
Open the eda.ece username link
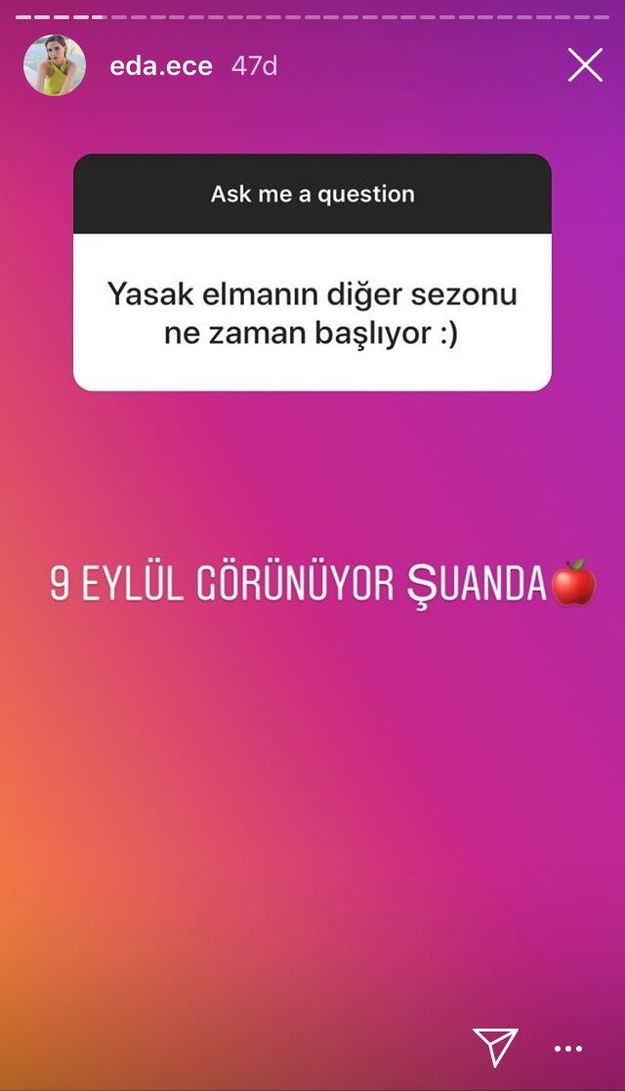[161, 67]
